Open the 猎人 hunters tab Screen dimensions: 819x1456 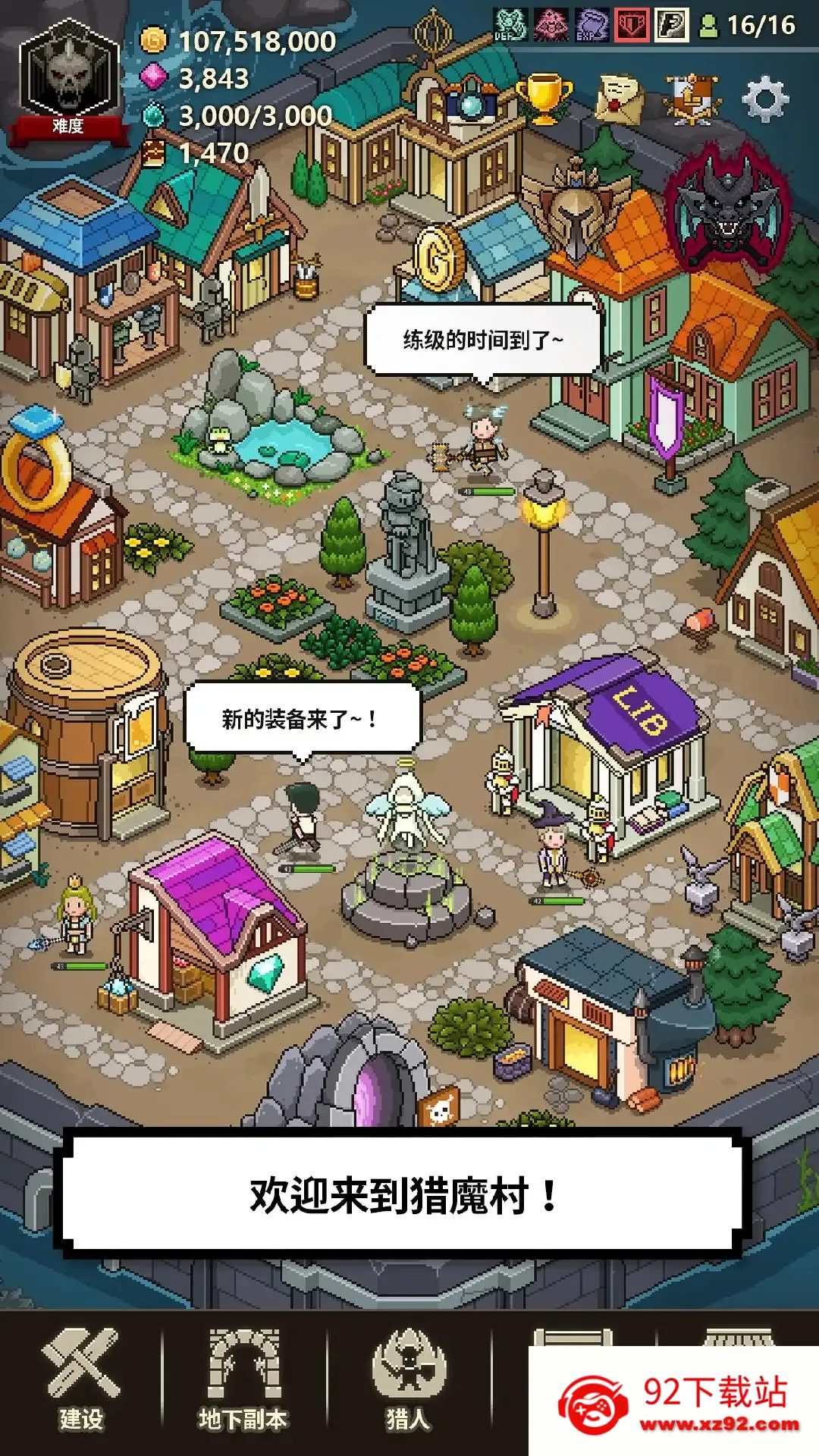click(408, 1380)
